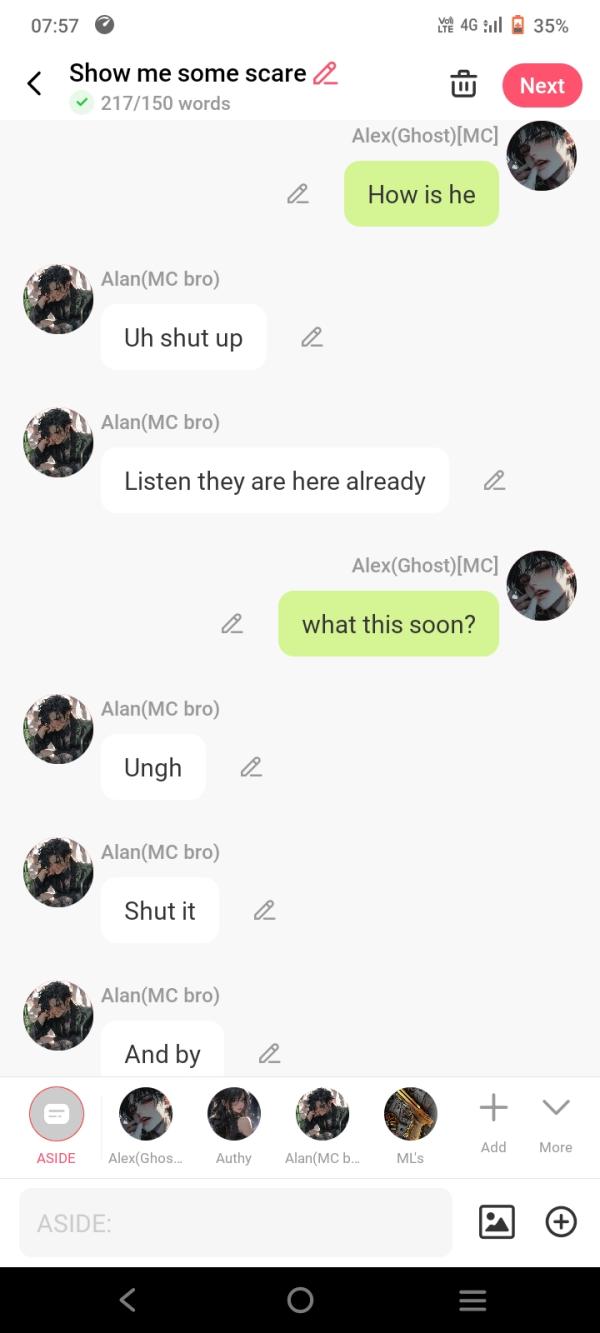Image resolution: width=600 pixels, height=1333 pixels.
Task: Insert an image into the story
Action: coord(497,1222)
